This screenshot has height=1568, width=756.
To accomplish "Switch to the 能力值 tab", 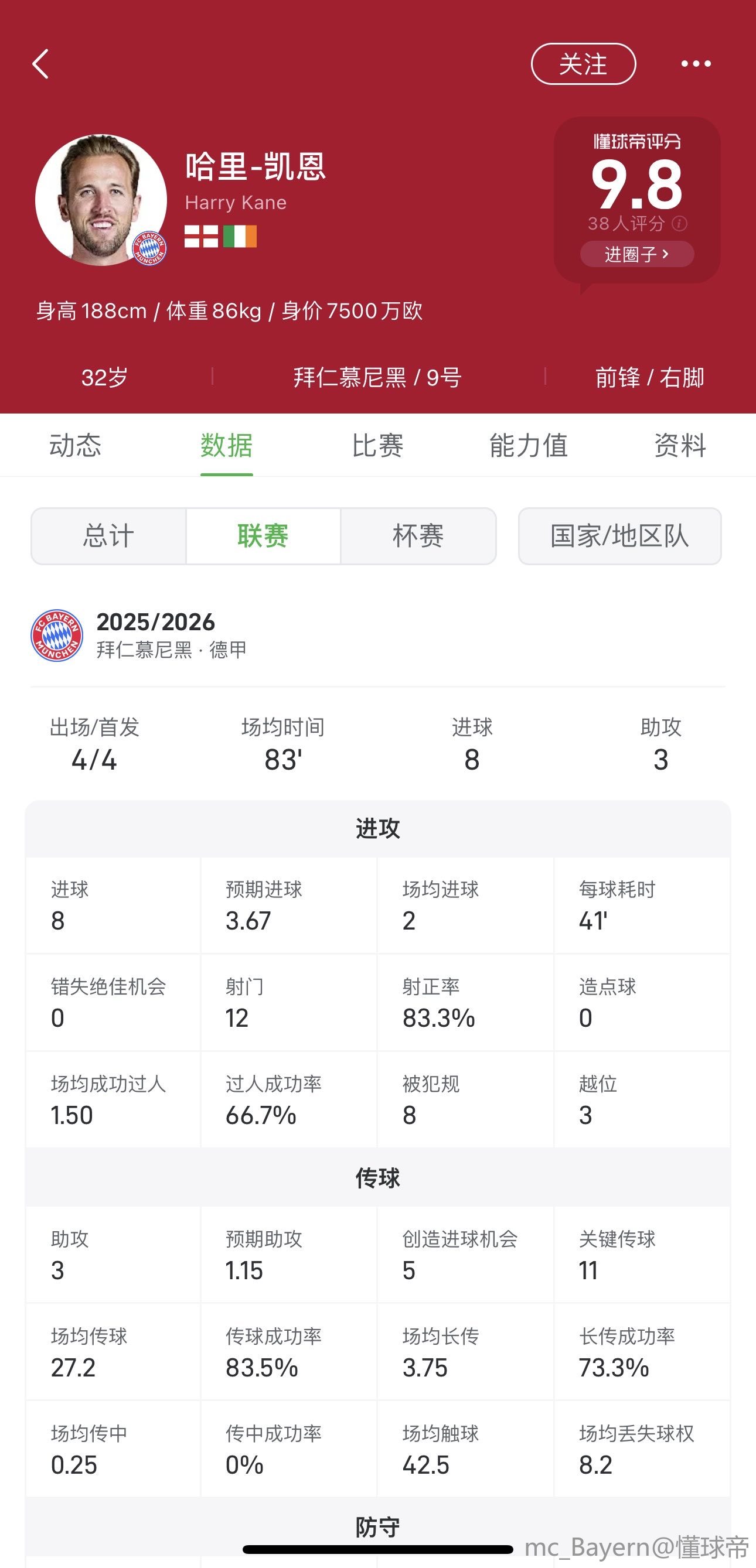I will [x=529, y=445].
